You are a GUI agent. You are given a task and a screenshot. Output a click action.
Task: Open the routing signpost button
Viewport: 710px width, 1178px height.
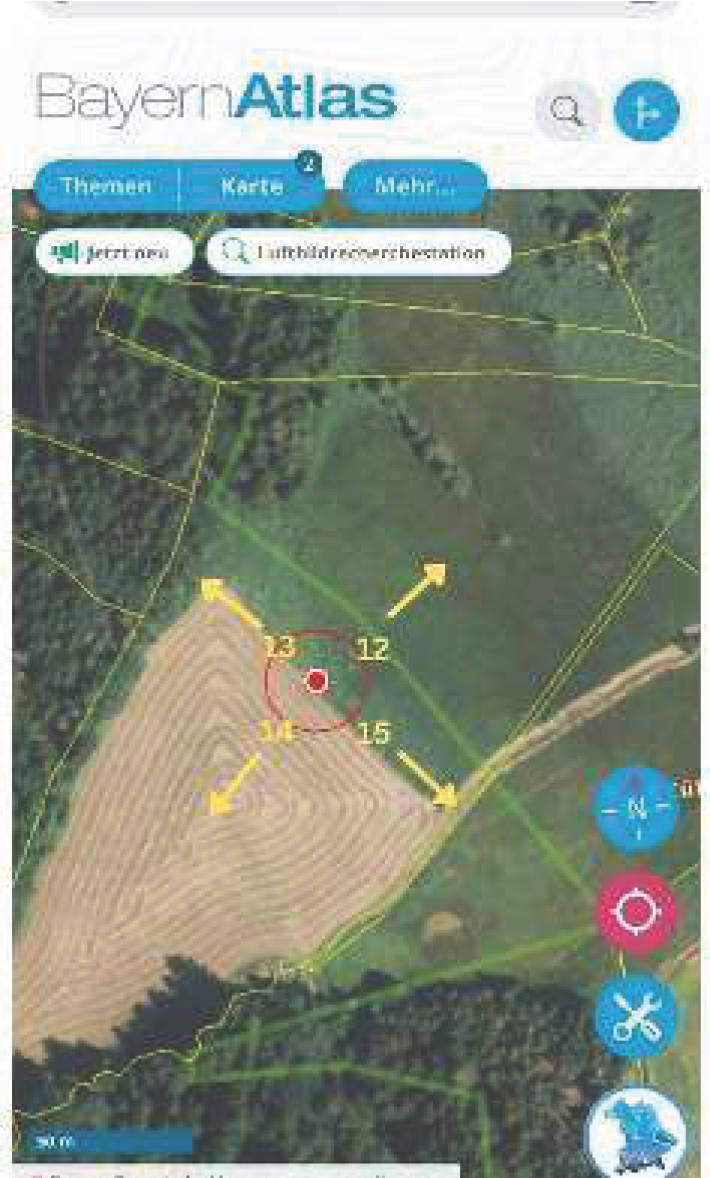pos(646,110)
